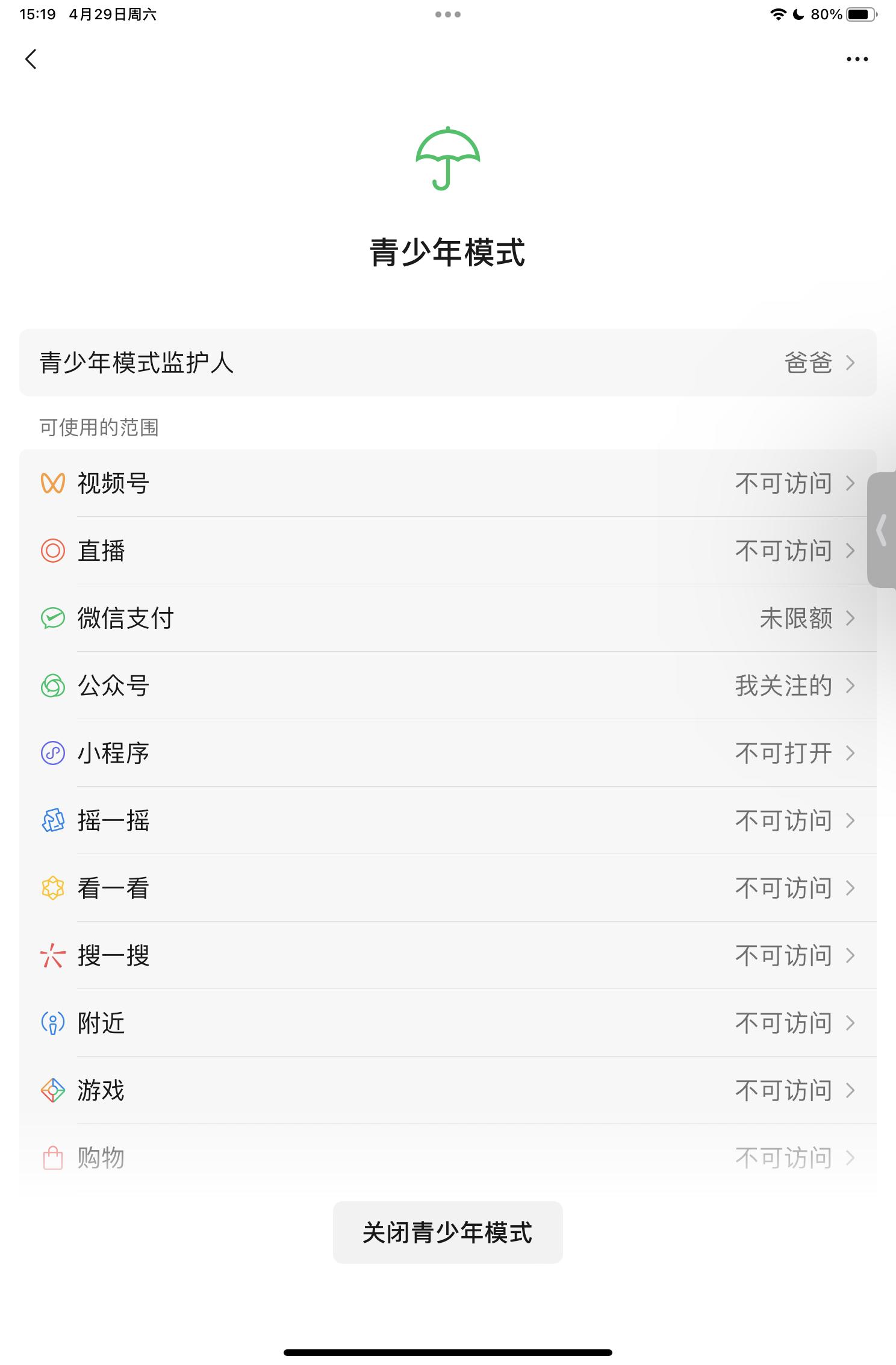Image resolution: width=896 pixels, height=1365 pixels.
Task: Select the 直播 live stream icon
Action: click(53, 551)
